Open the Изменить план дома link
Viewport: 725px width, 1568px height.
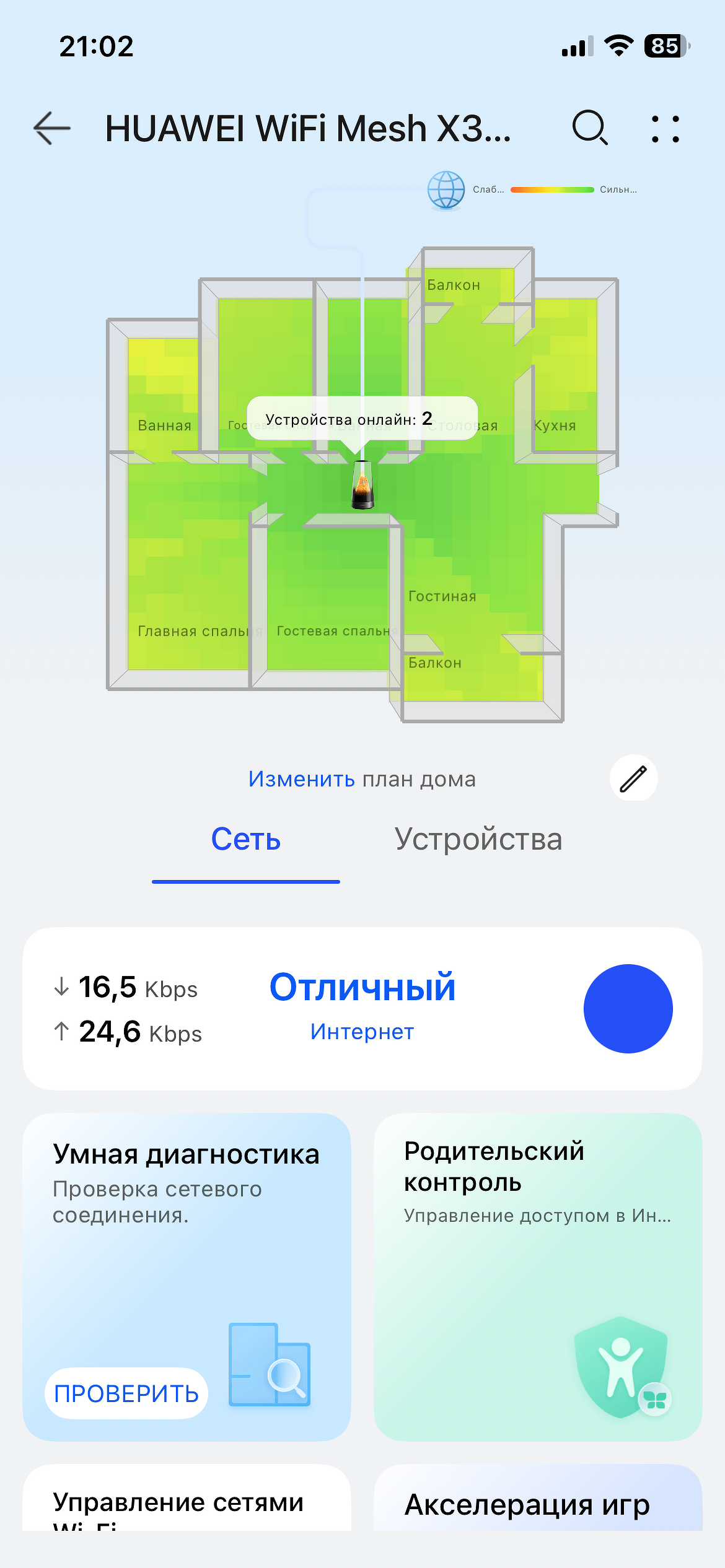(362, 779)
